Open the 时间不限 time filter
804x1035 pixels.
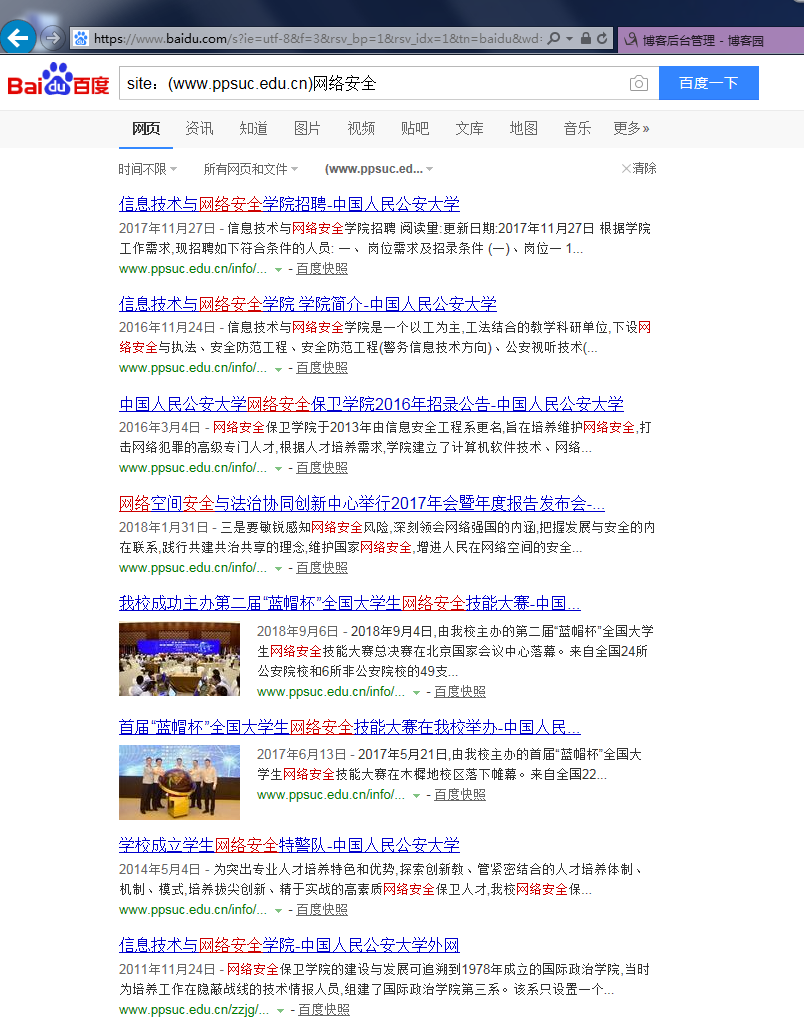click(147, 169)
